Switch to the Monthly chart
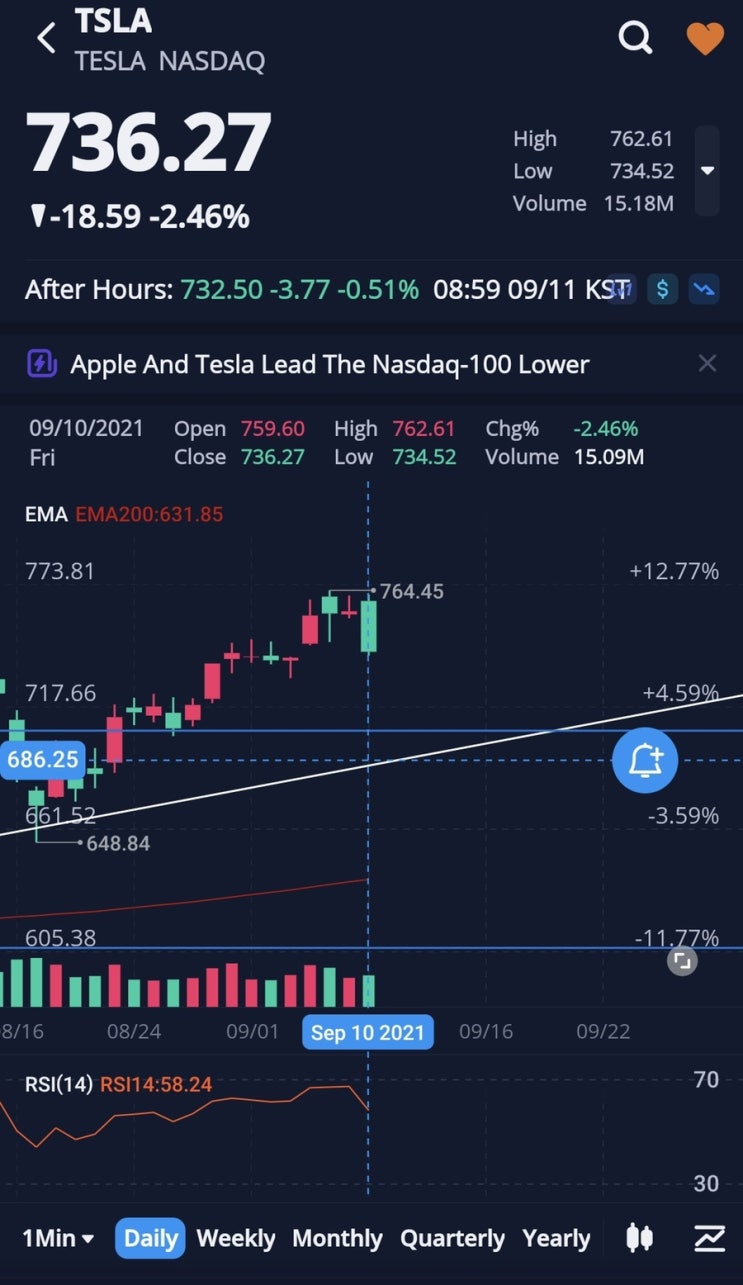The height and width of the screenshot is (1285, 743). (337, 1238)
